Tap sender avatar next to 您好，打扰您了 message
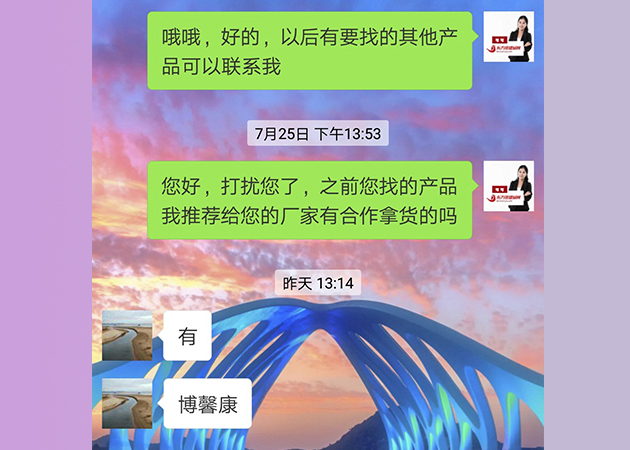This screenshot has width=630, height=450. click(x=508, y=186)
